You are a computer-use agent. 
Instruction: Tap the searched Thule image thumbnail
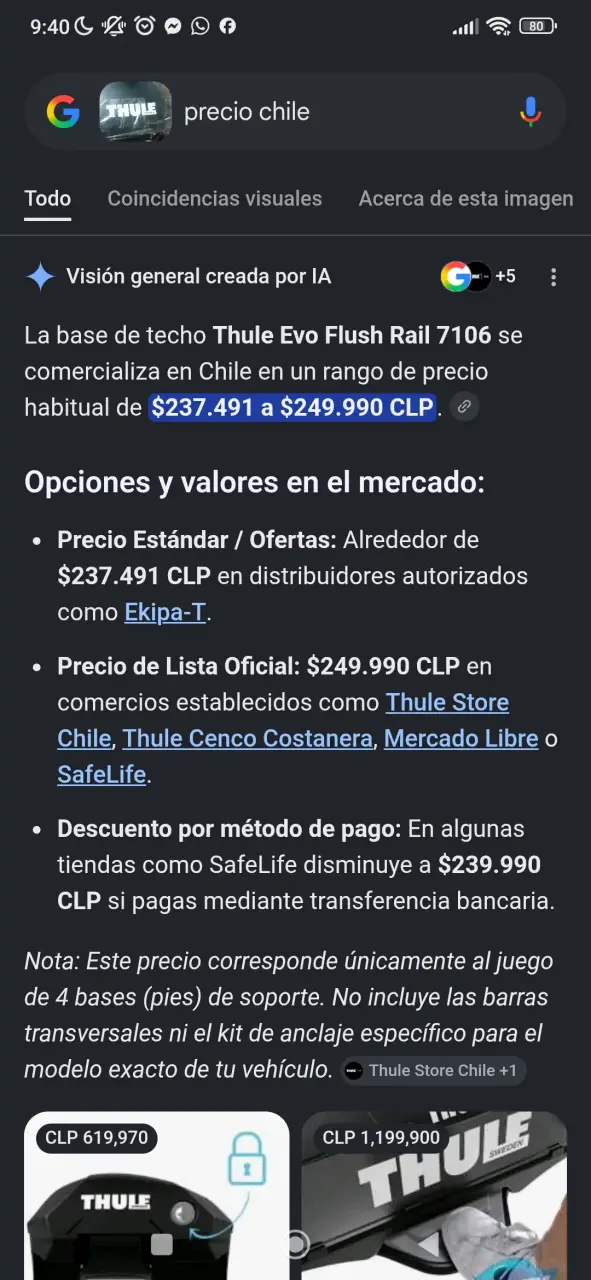135,112
